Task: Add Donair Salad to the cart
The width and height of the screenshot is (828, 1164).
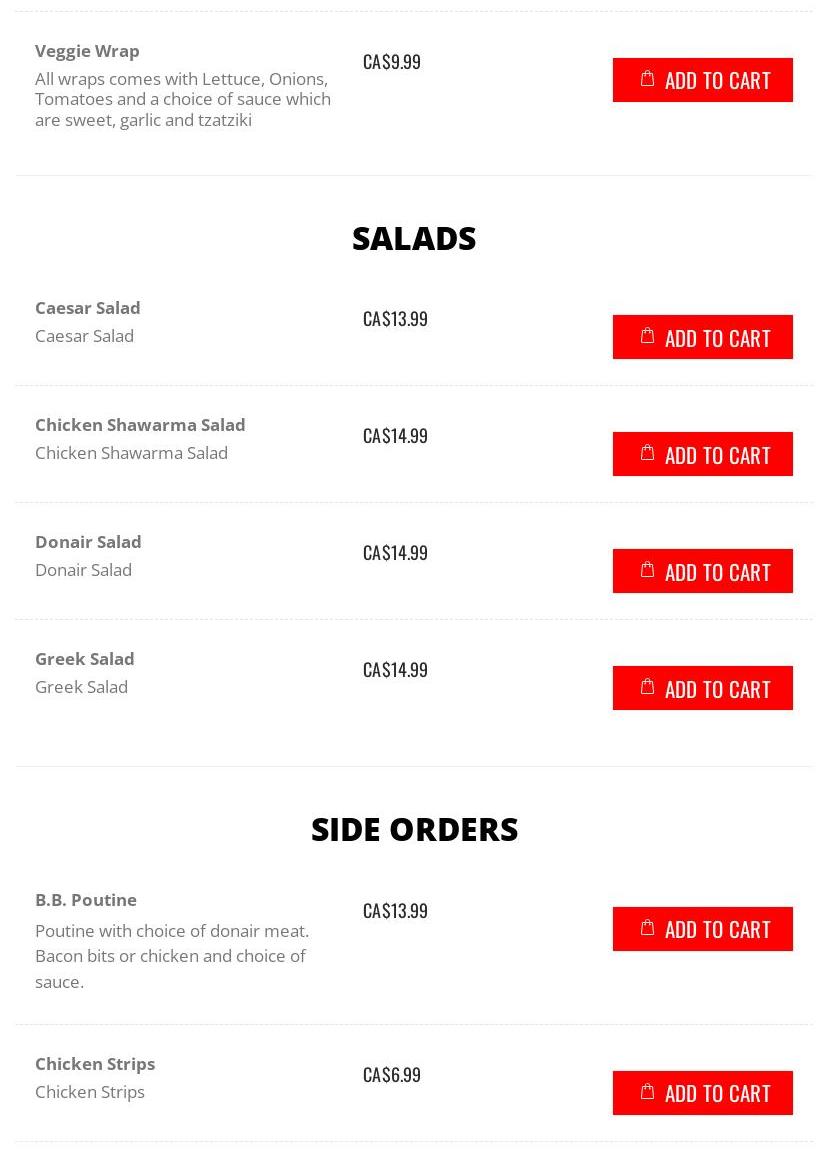Action: pos(702,571)
